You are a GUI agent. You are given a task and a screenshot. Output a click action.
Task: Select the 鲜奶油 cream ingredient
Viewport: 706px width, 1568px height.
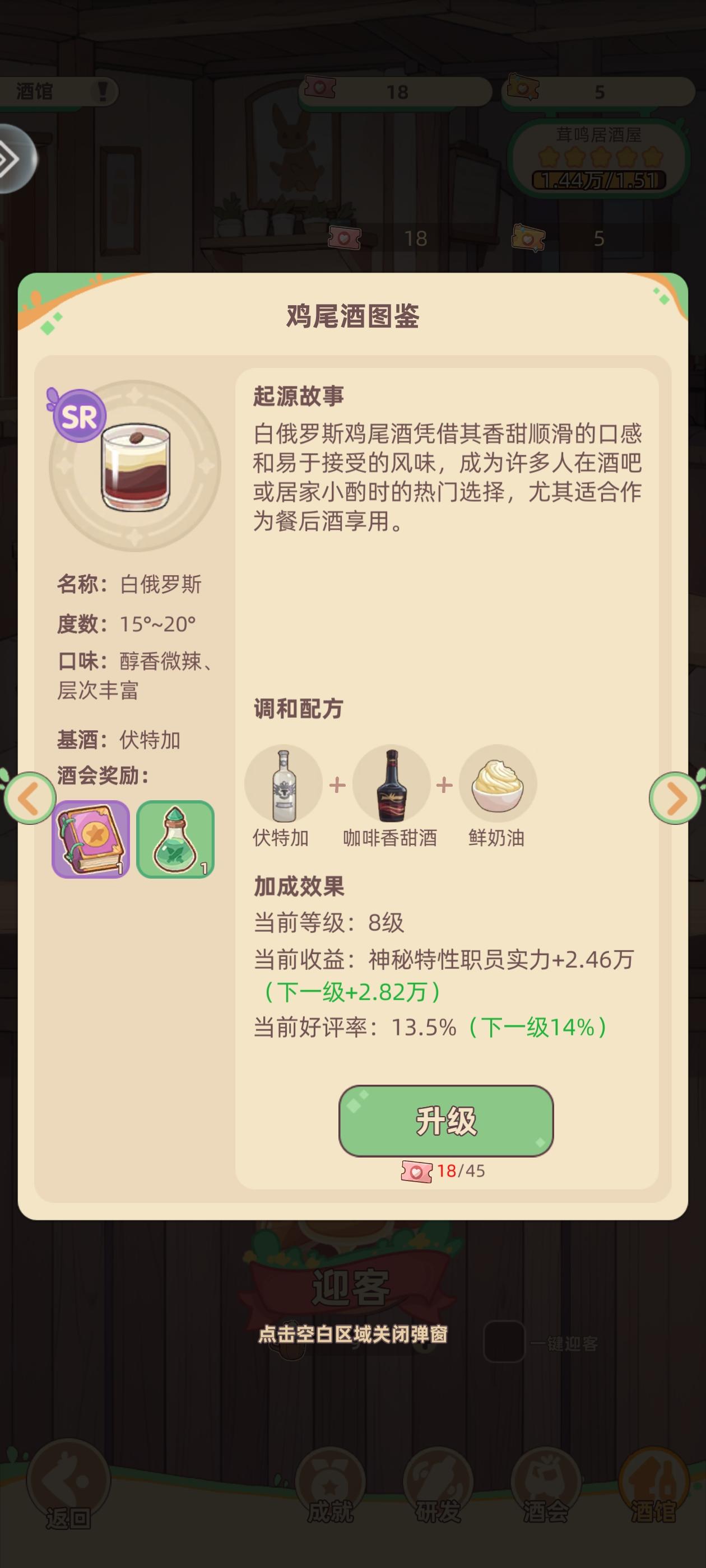click(497, 785)
